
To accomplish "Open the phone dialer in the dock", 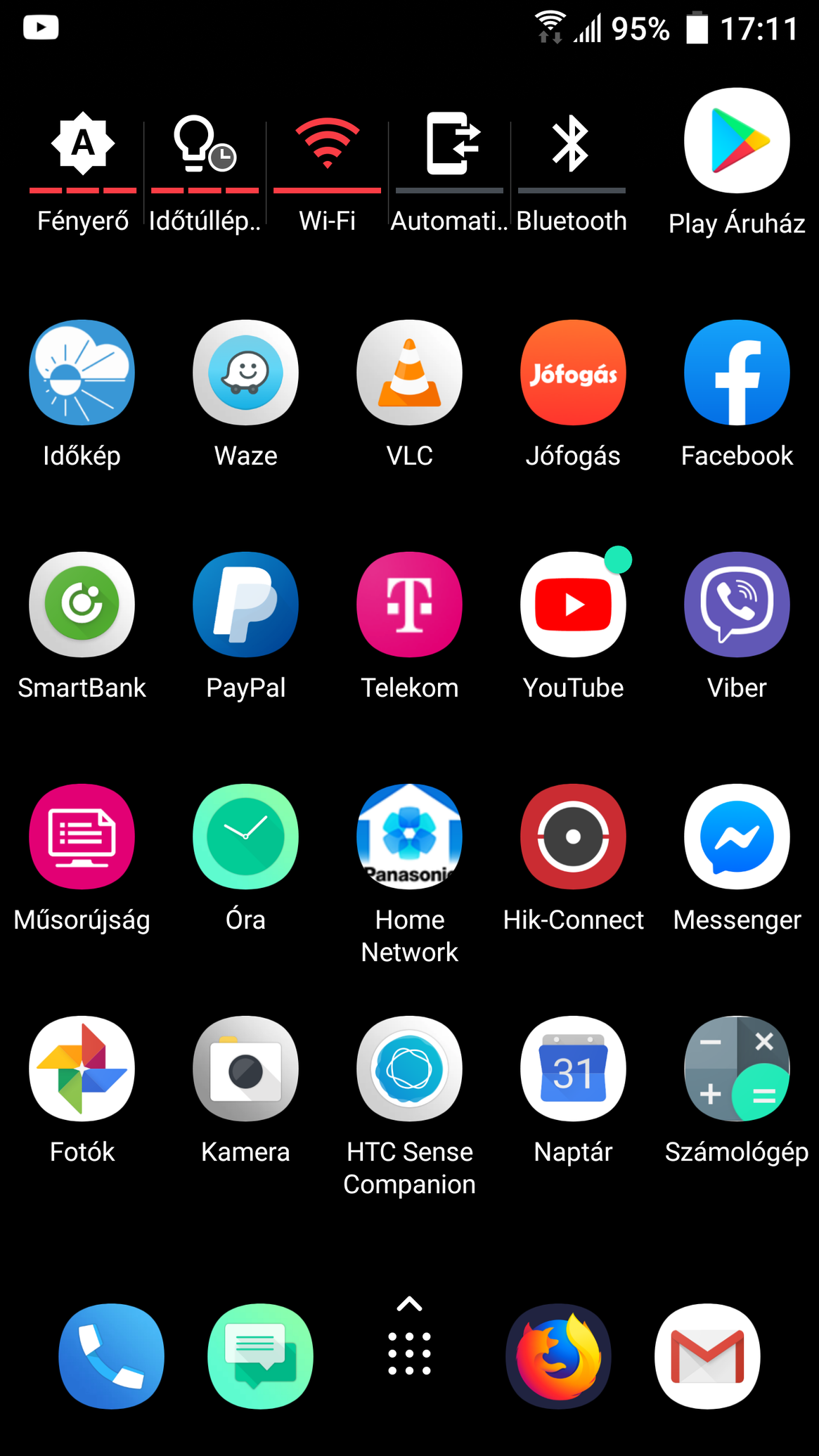I will 112,1356.
